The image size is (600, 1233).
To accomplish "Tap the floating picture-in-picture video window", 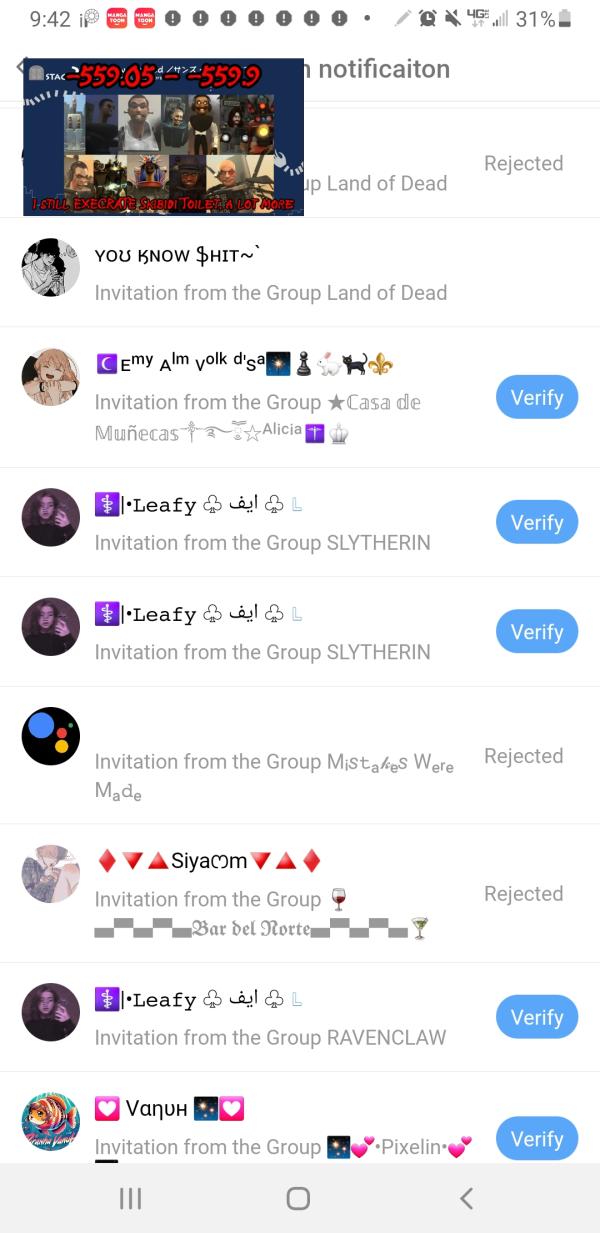I will click(164, 137).
